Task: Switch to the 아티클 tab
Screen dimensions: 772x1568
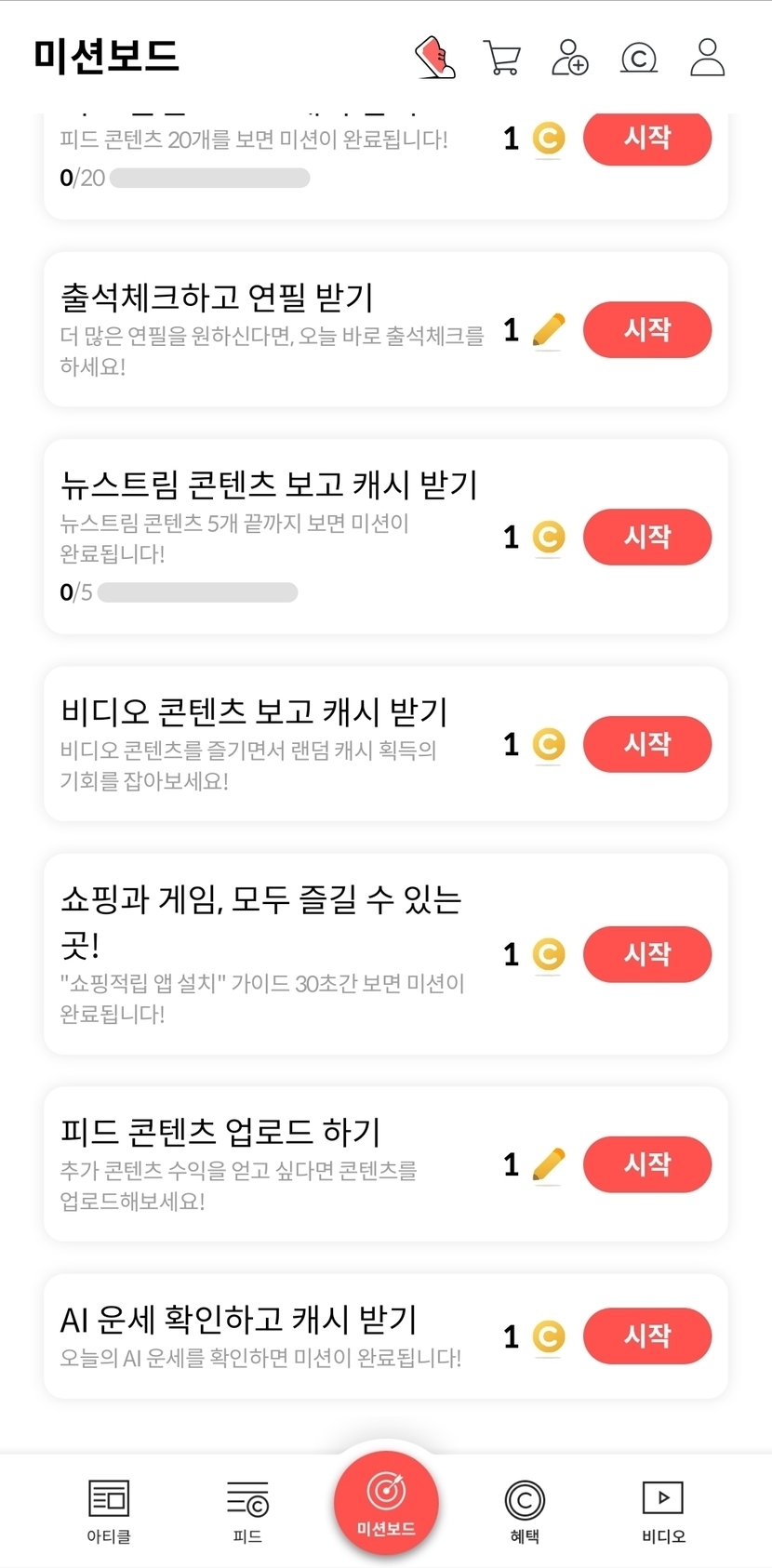Action: click(109, 1510)
